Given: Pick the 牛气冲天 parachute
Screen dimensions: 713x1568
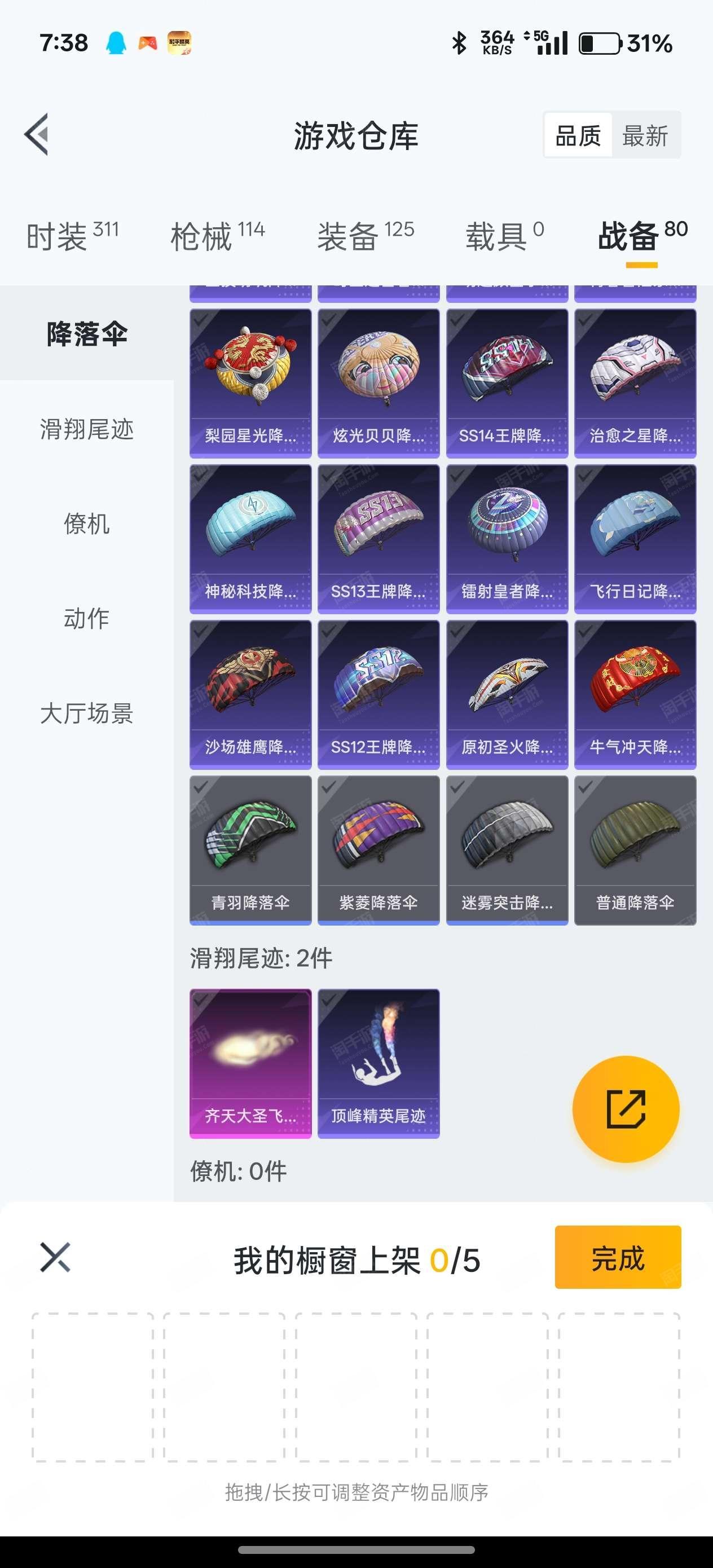Looking at the screenshot, I should click(635, 694).
